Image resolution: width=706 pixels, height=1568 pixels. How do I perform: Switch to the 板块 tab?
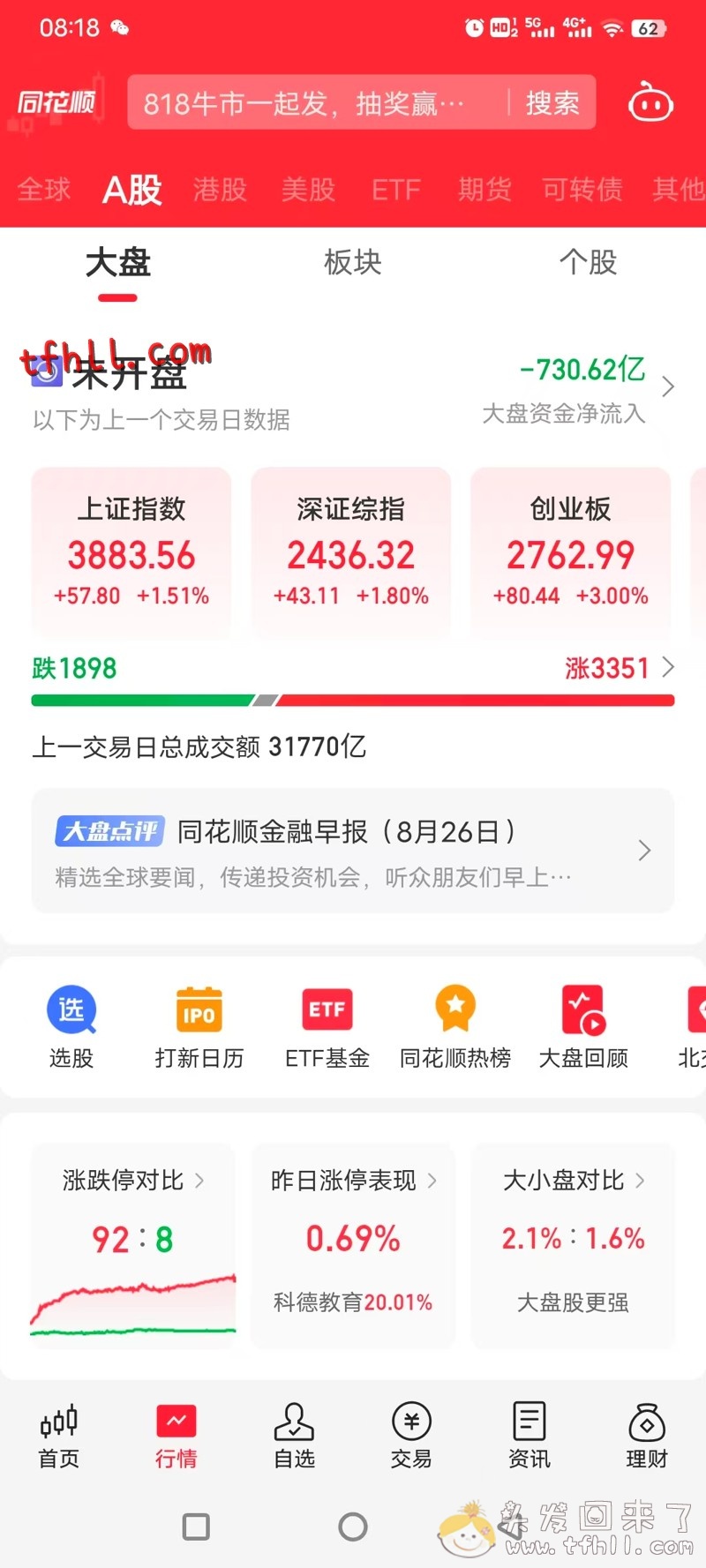click(352, 262)
